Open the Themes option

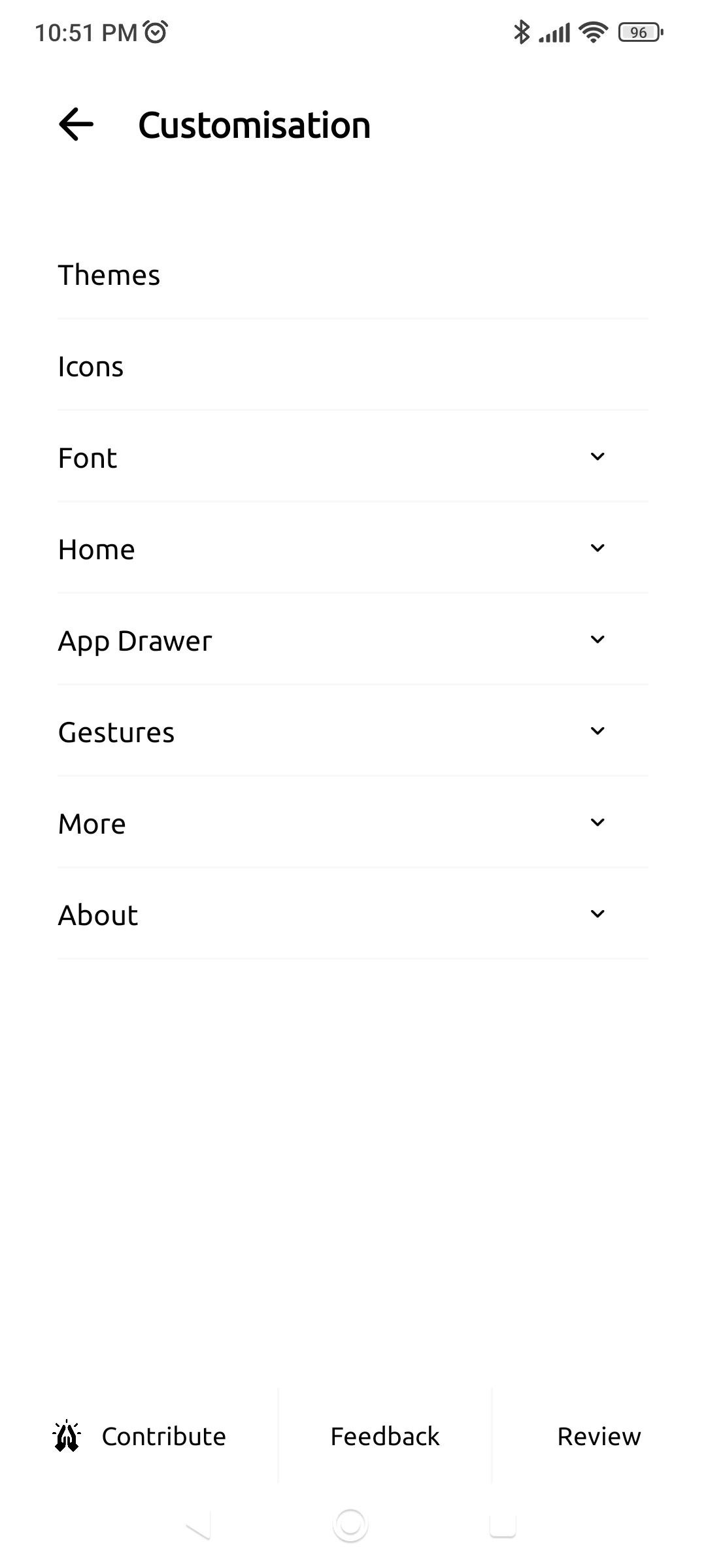(353, 274)
